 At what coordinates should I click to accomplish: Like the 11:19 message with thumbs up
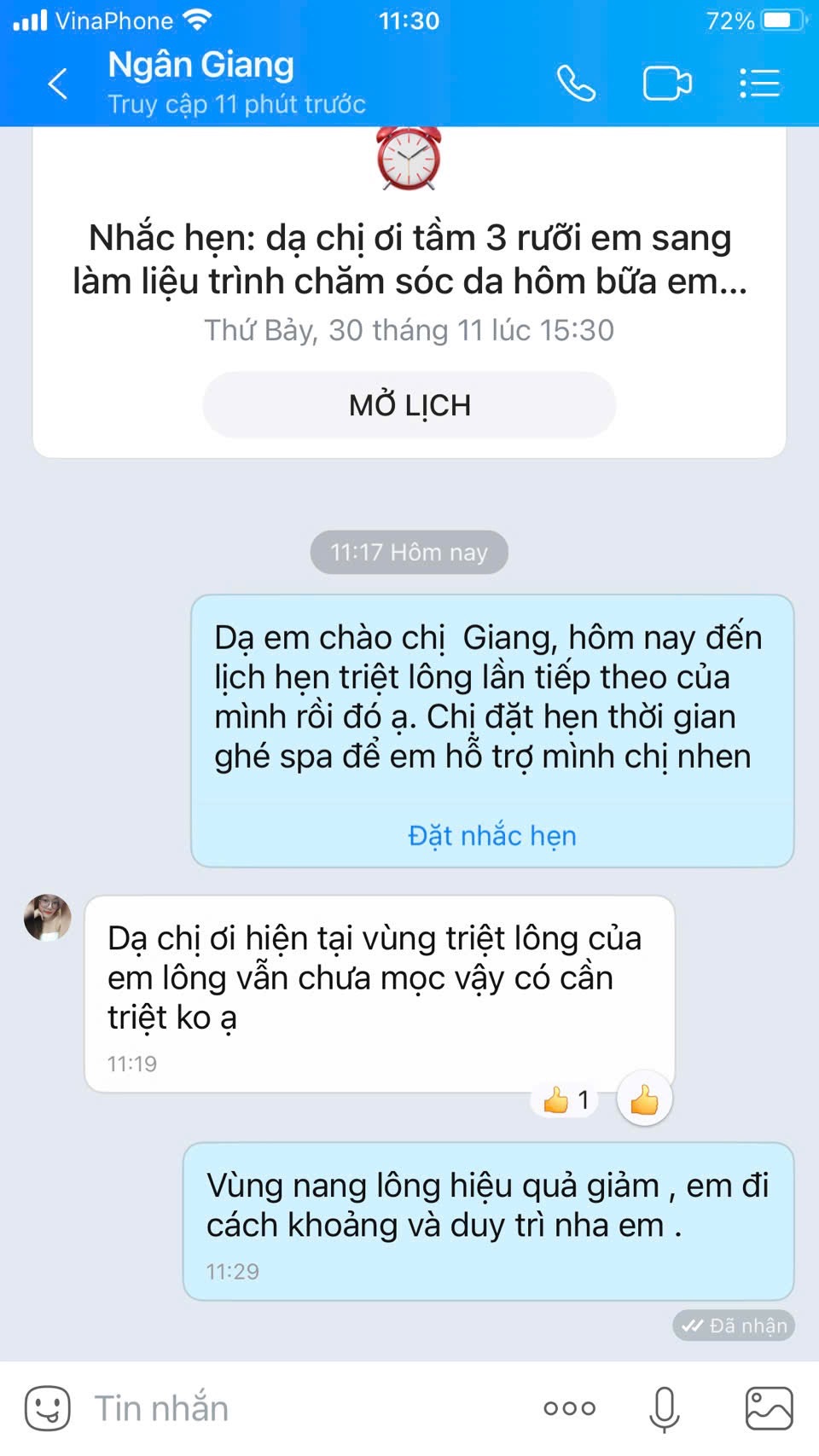644,1100
